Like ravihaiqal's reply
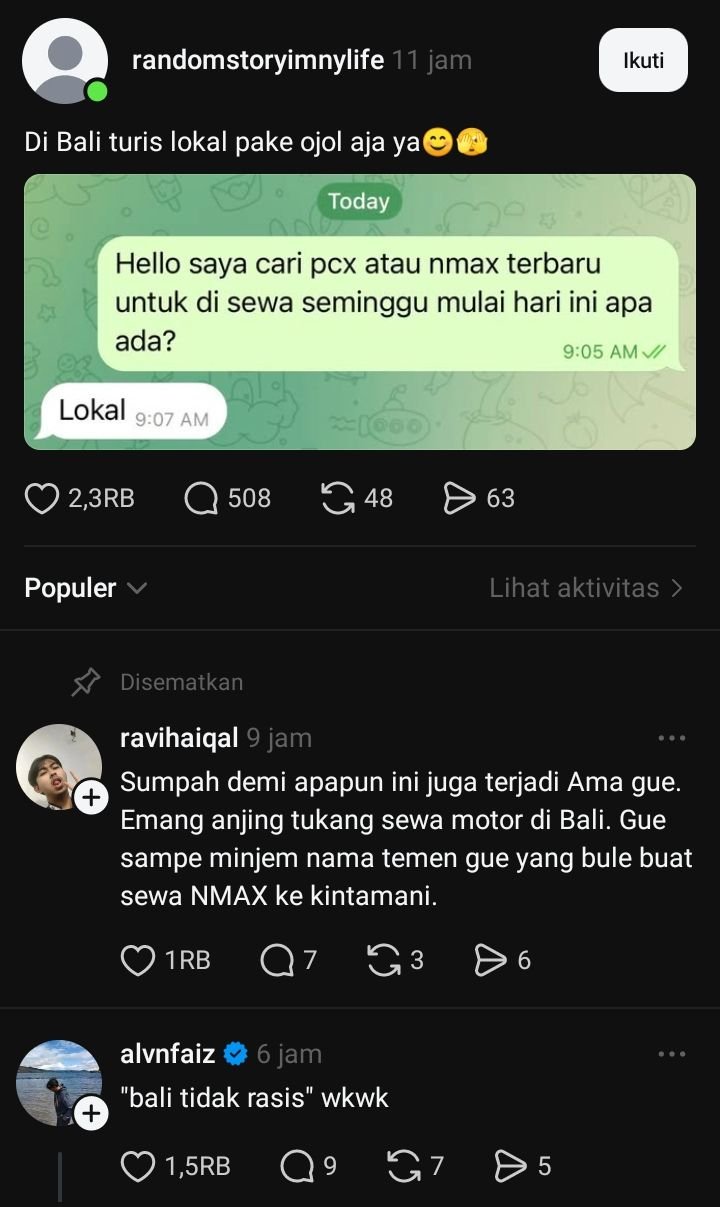The height and width of the screenshot is (1207, 720). click(x=138, y=961)
